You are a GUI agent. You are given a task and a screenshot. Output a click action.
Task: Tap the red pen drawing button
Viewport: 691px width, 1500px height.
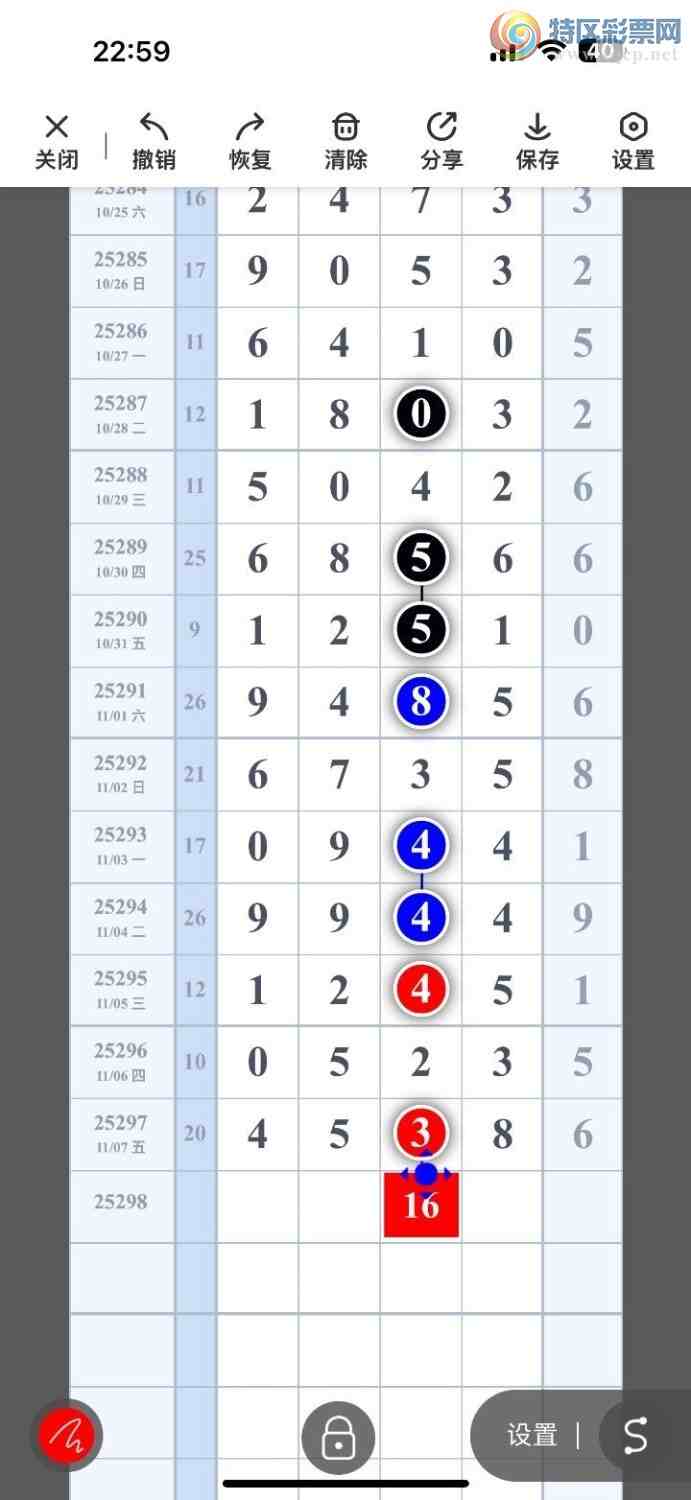66,1436
